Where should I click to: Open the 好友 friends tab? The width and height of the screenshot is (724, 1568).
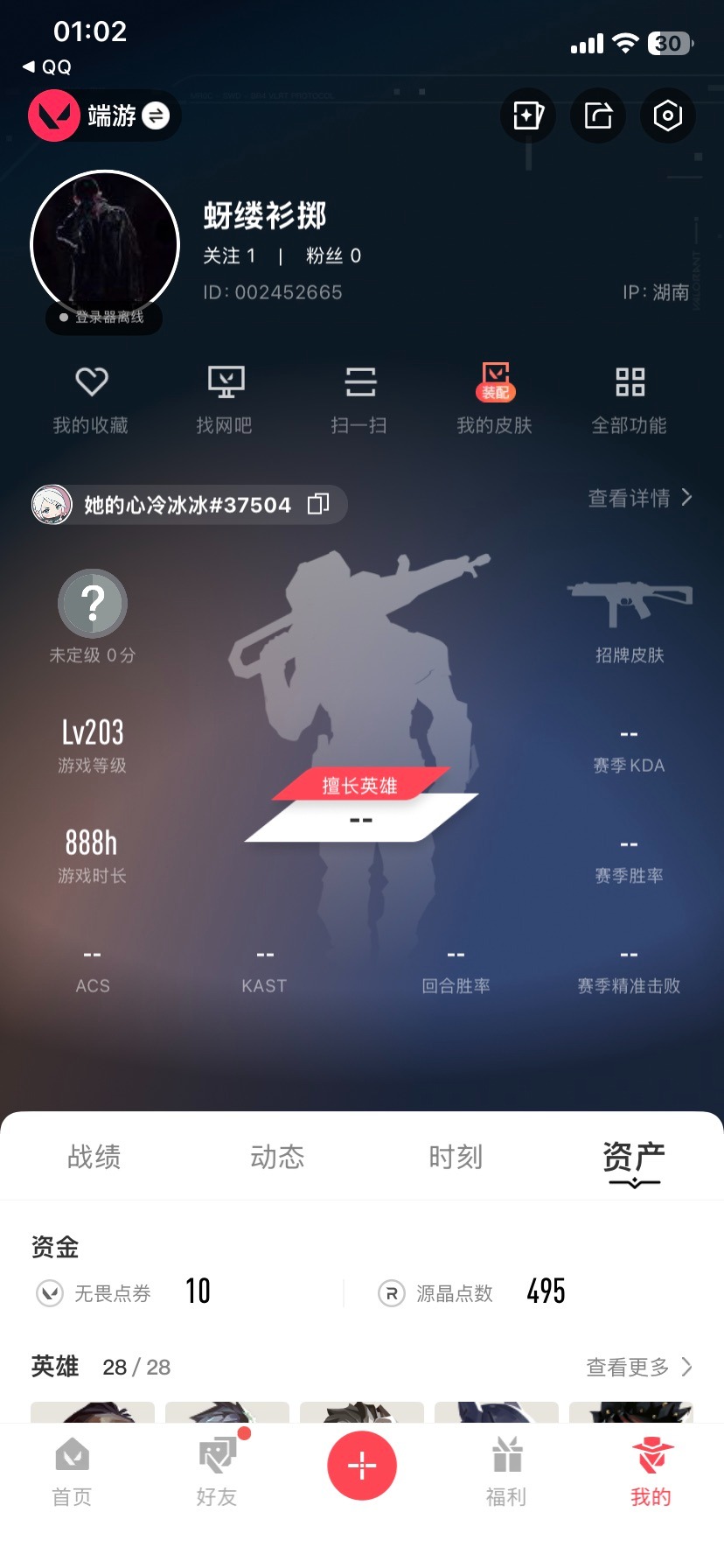pos(217,1472)
